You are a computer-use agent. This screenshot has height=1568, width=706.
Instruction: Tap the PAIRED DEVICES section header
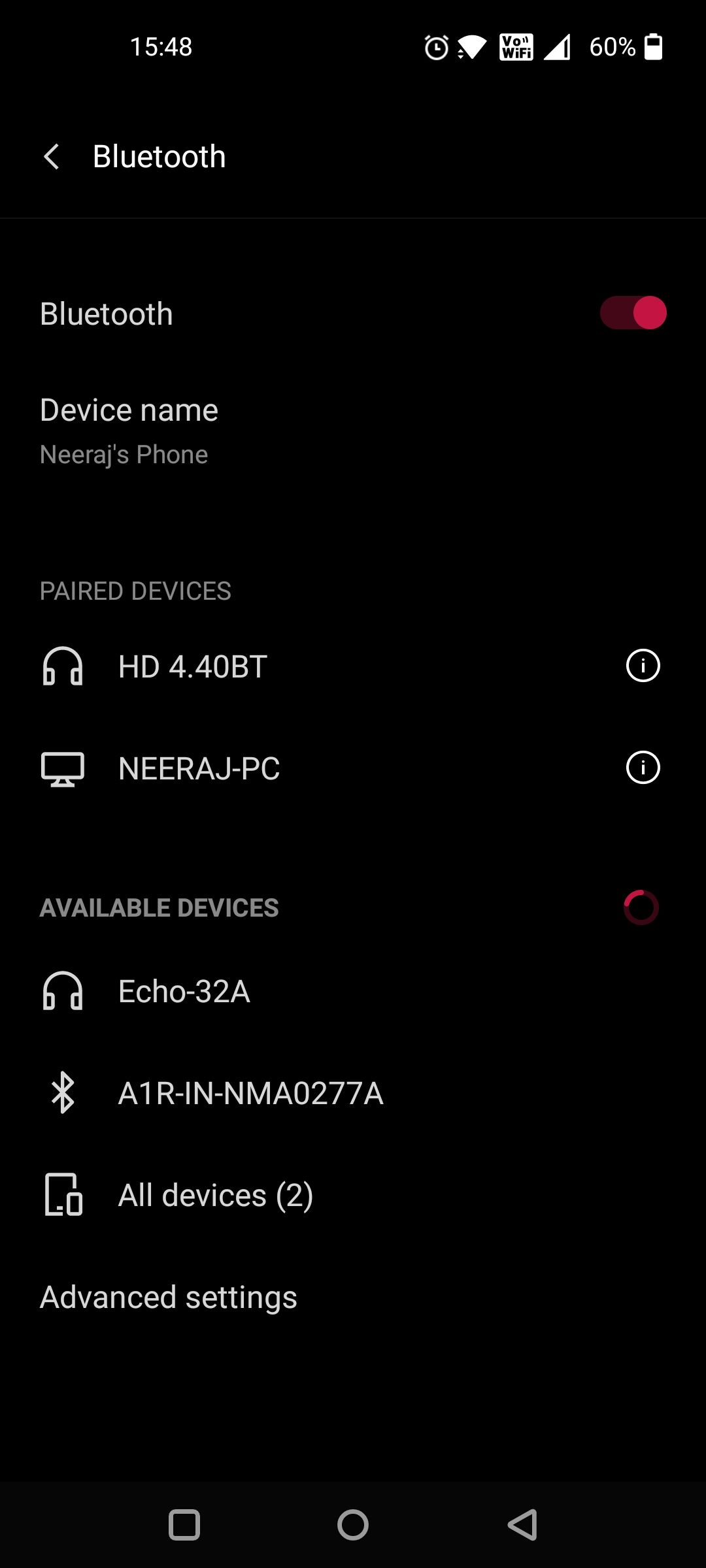[x=135, y=591]
